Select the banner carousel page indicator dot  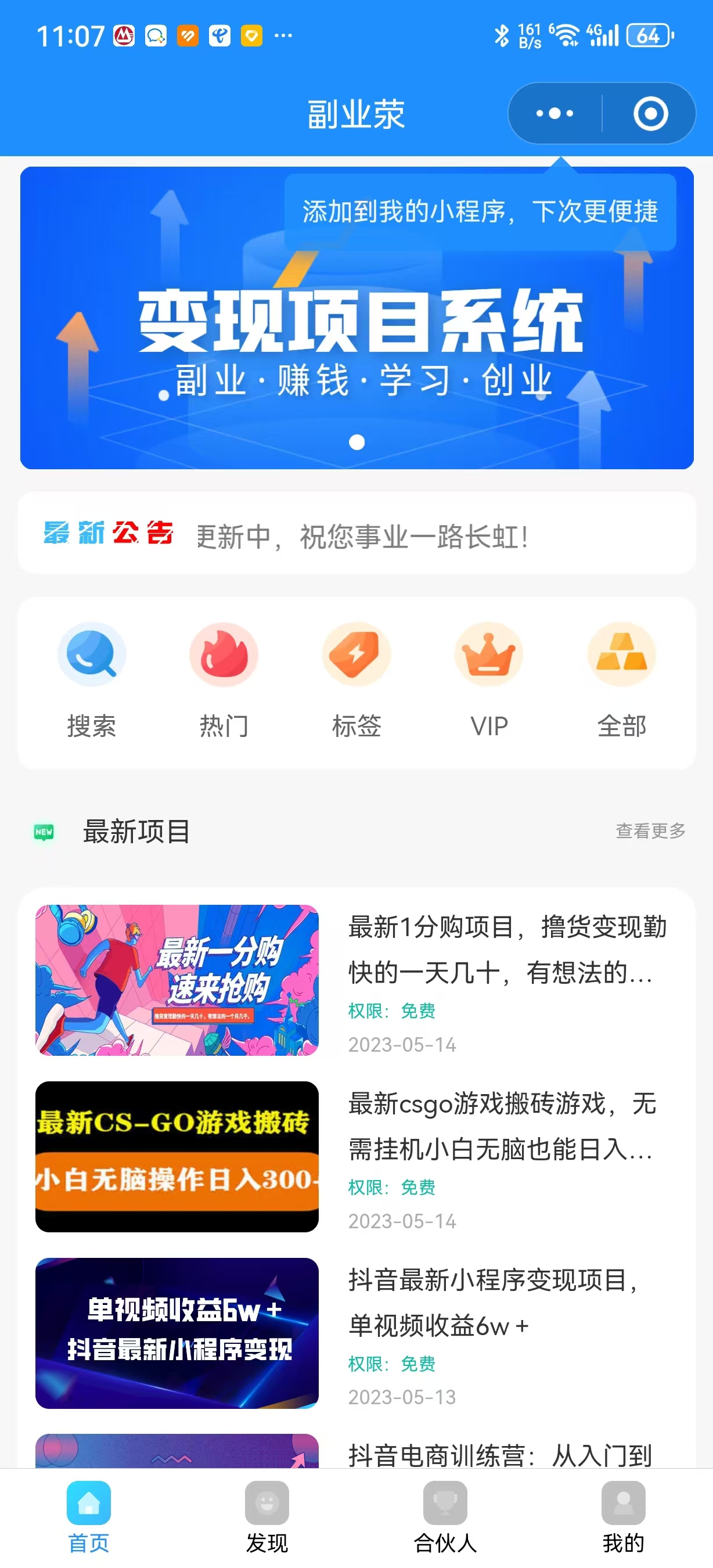pyautogui.click(x=357, y=443)
